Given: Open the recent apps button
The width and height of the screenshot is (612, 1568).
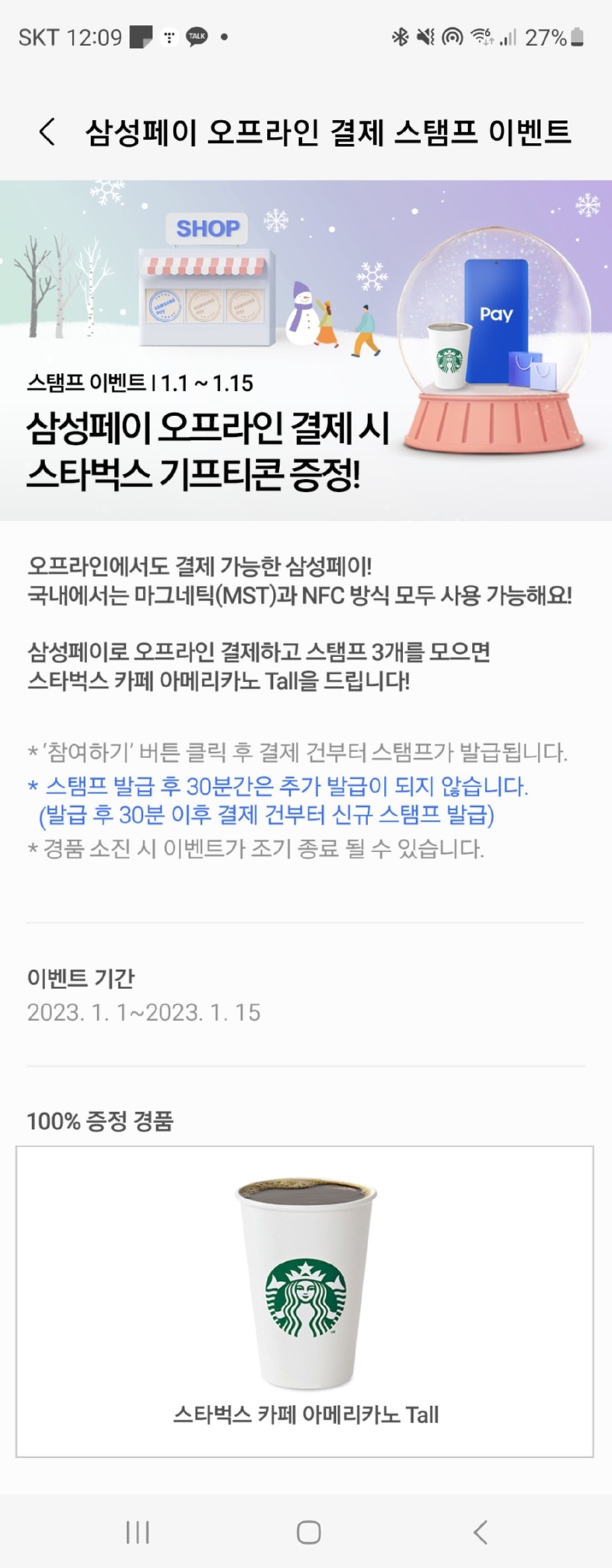Looking at the screenshot, I should coord(138,1532).
